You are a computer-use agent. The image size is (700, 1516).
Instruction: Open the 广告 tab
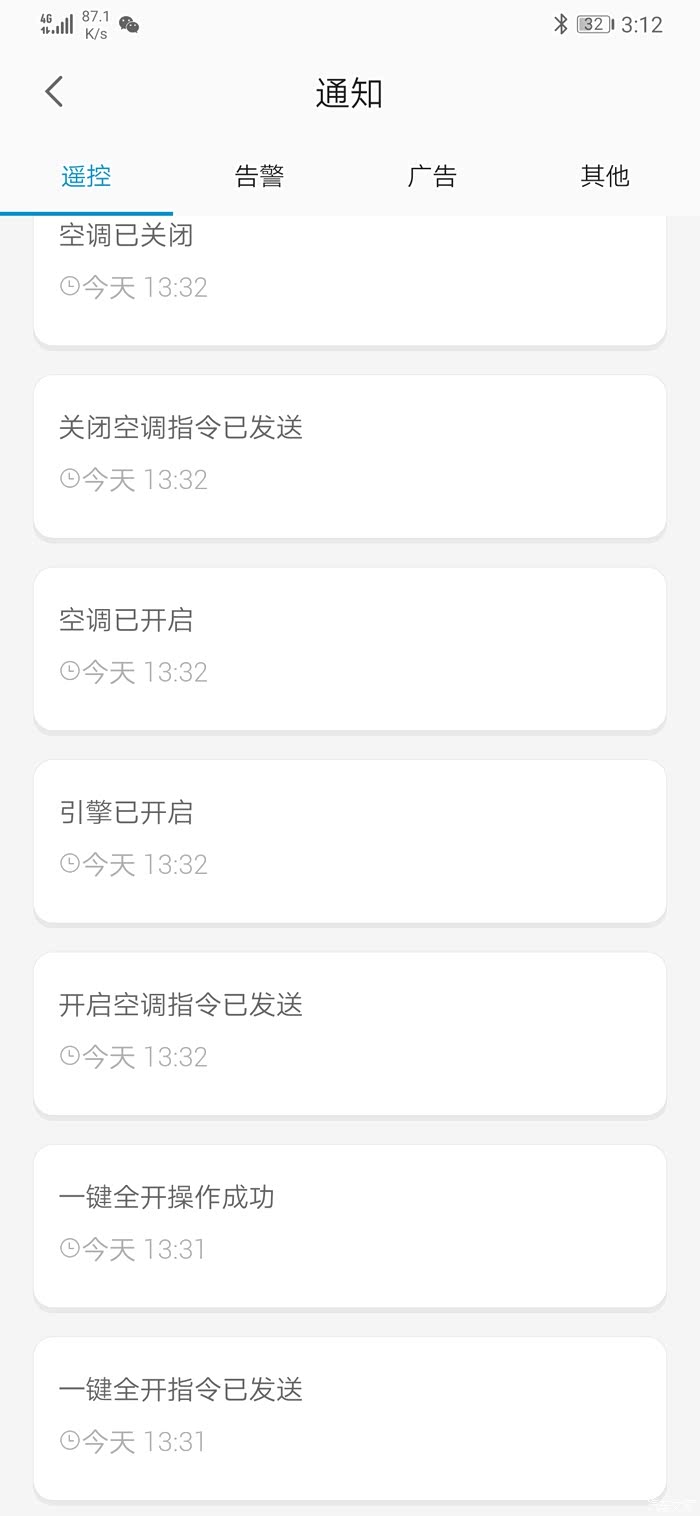(432, 177)
